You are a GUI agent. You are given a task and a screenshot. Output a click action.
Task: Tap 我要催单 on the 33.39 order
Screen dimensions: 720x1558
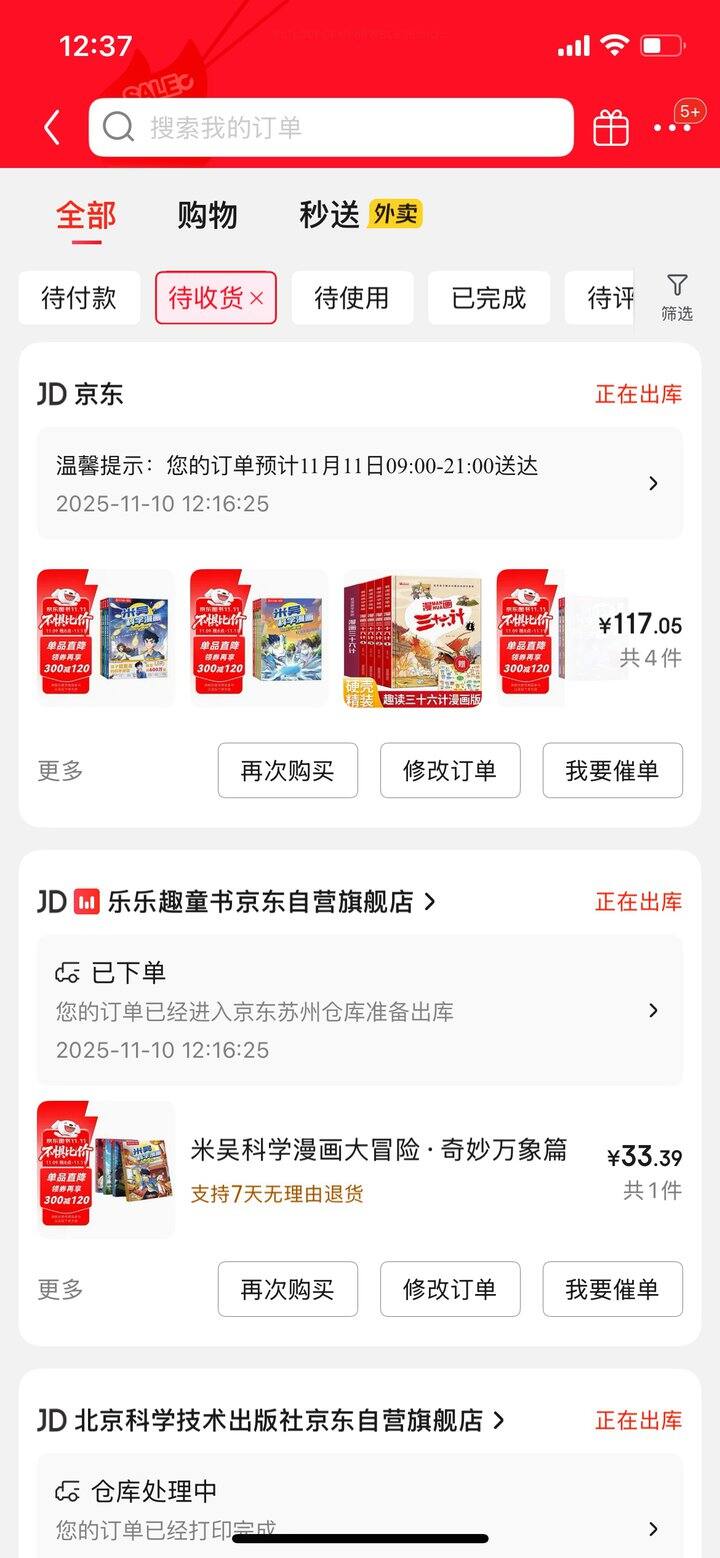click(613, 1289)
